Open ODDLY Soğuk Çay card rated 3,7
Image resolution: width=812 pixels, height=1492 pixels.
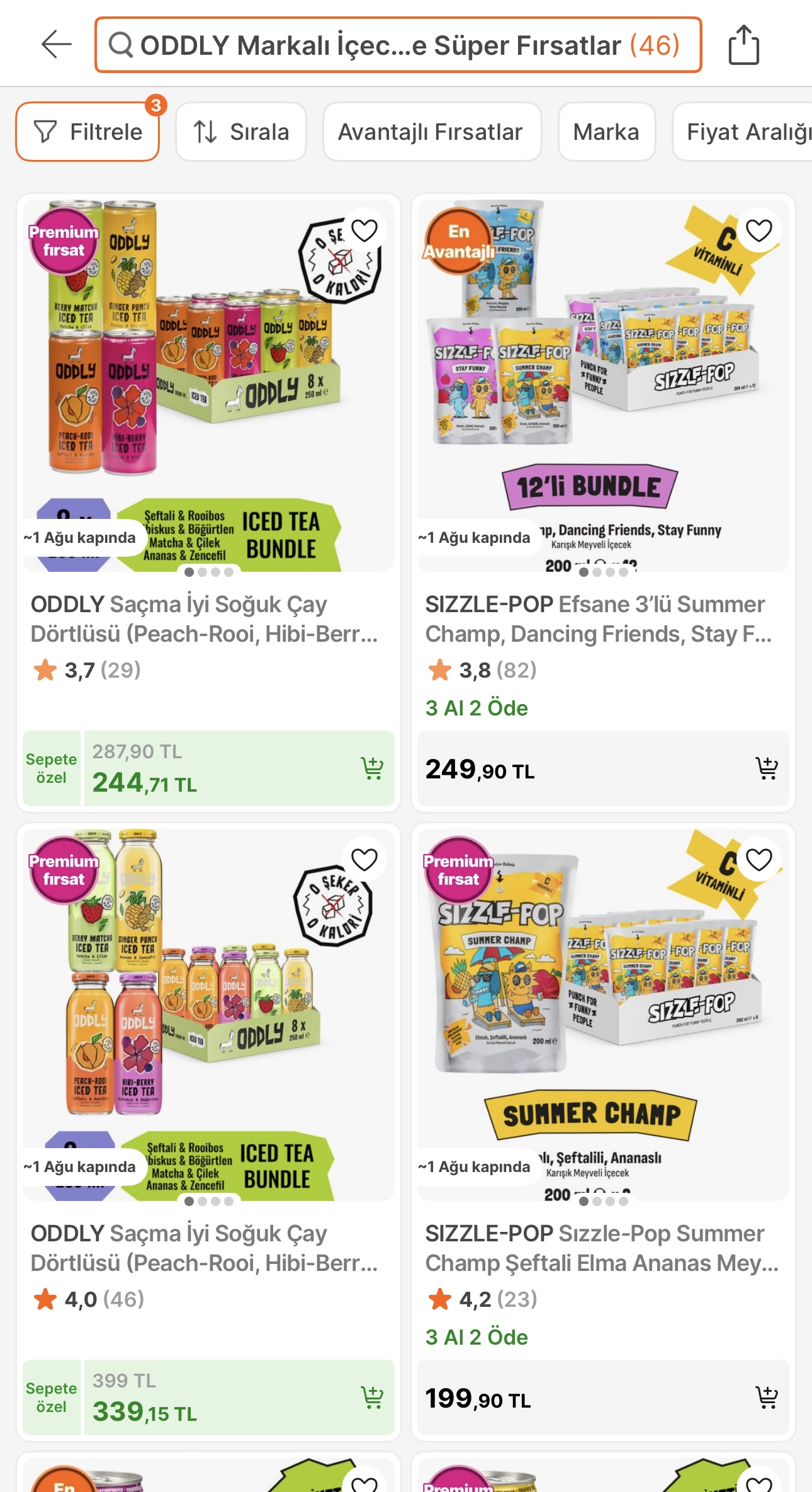(205, 619)
